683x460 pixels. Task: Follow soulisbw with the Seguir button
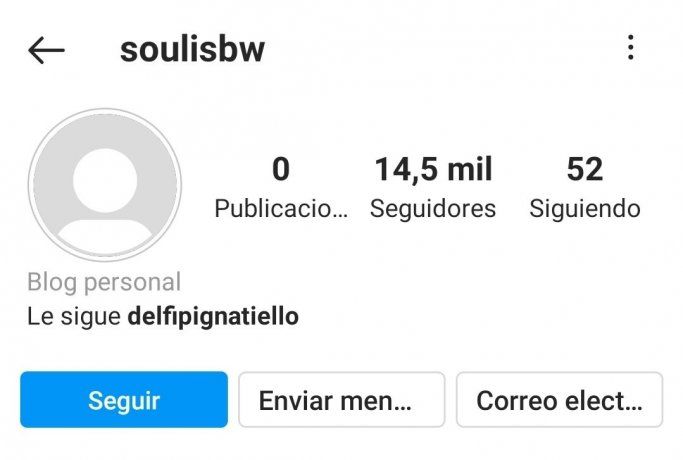click(124, 401)
